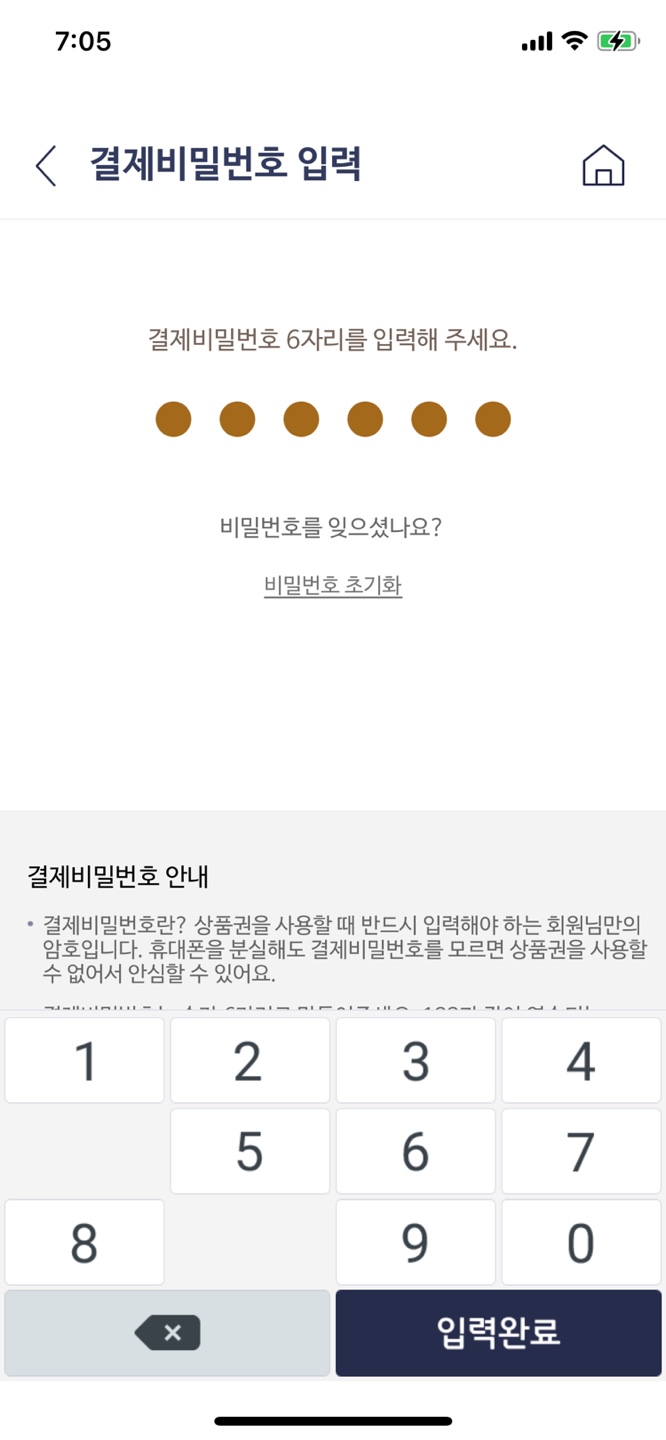
Task: Enter digit 5 on the secure keypad
Action: click(x=250, y=1152)
